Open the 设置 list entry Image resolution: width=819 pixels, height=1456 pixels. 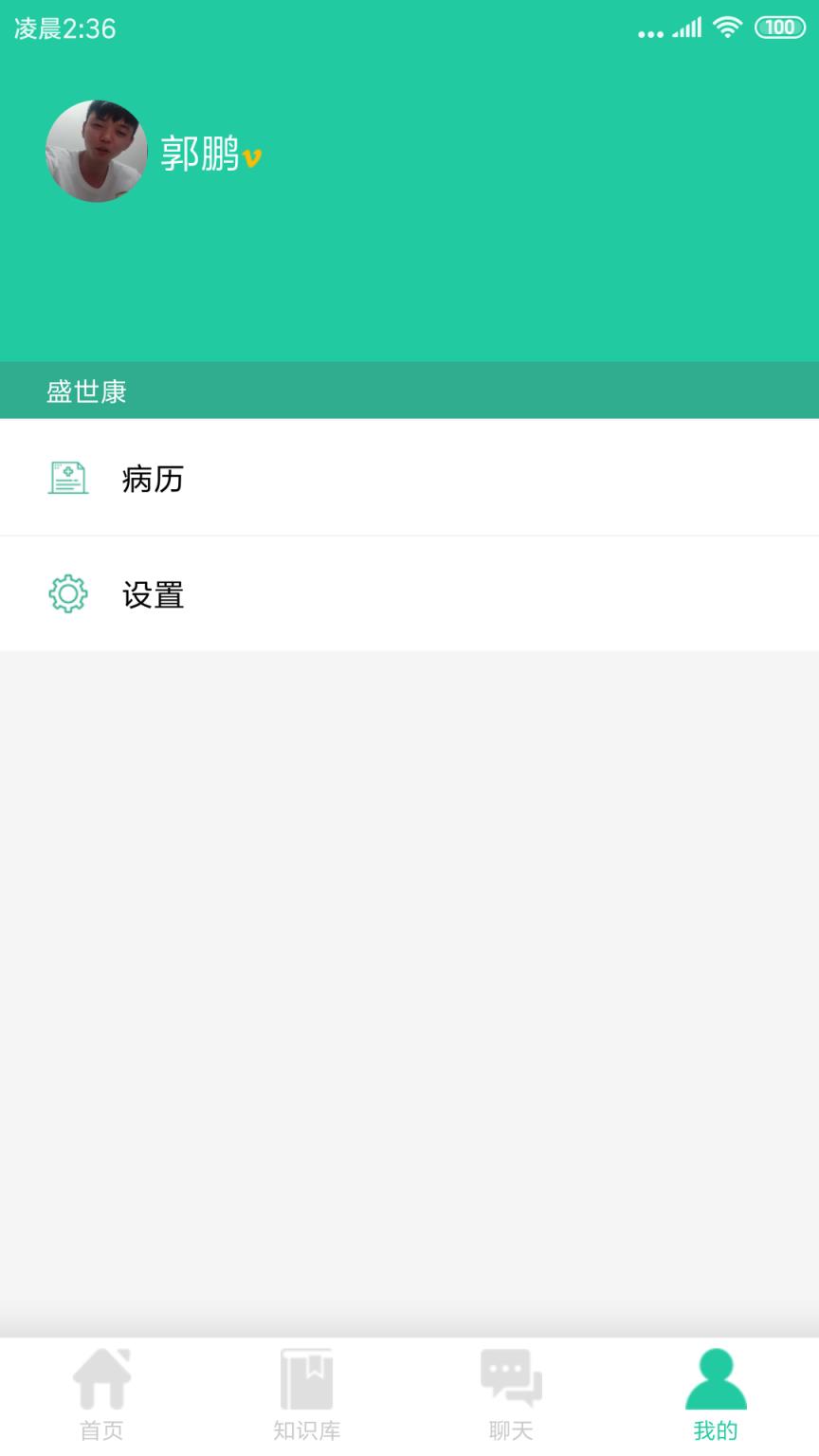tap(154, 594)
